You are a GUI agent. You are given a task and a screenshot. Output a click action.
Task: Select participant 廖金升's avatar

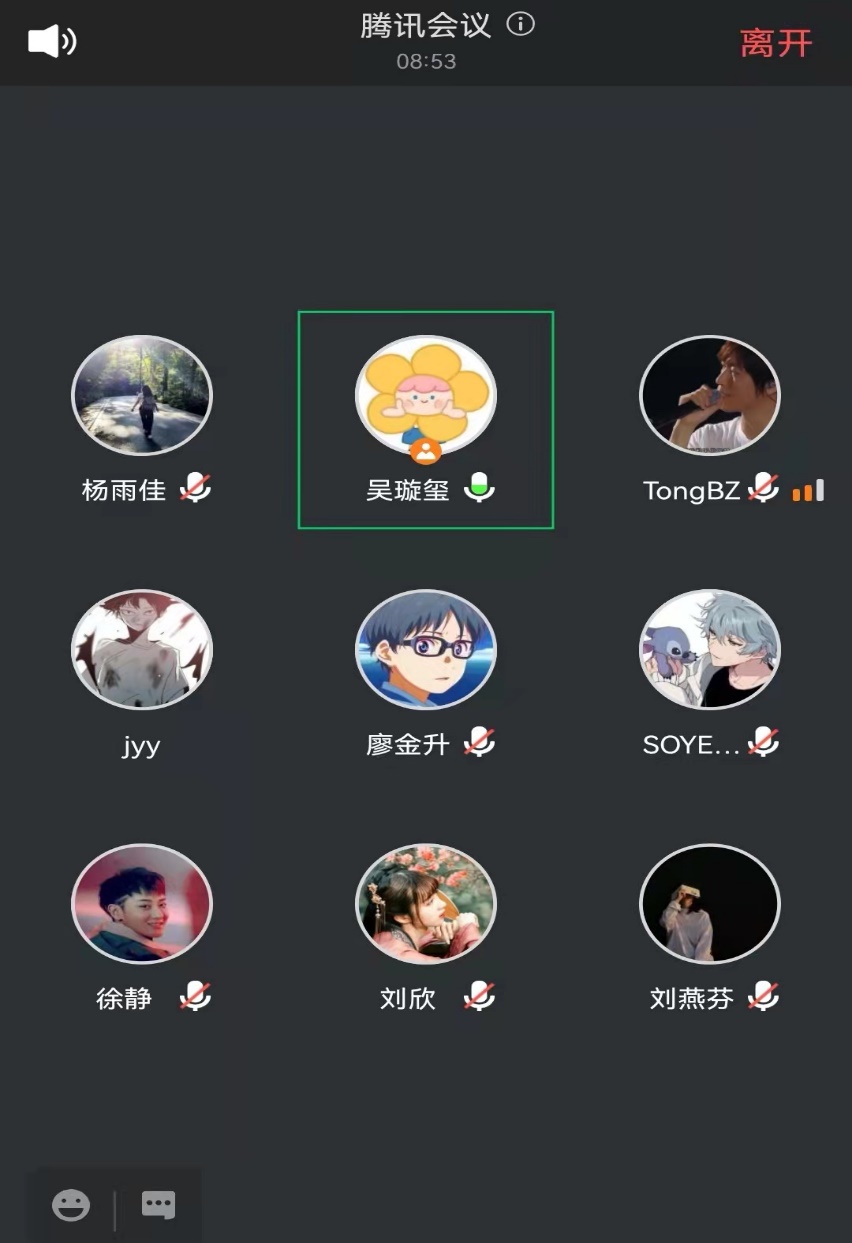(426, 649)
